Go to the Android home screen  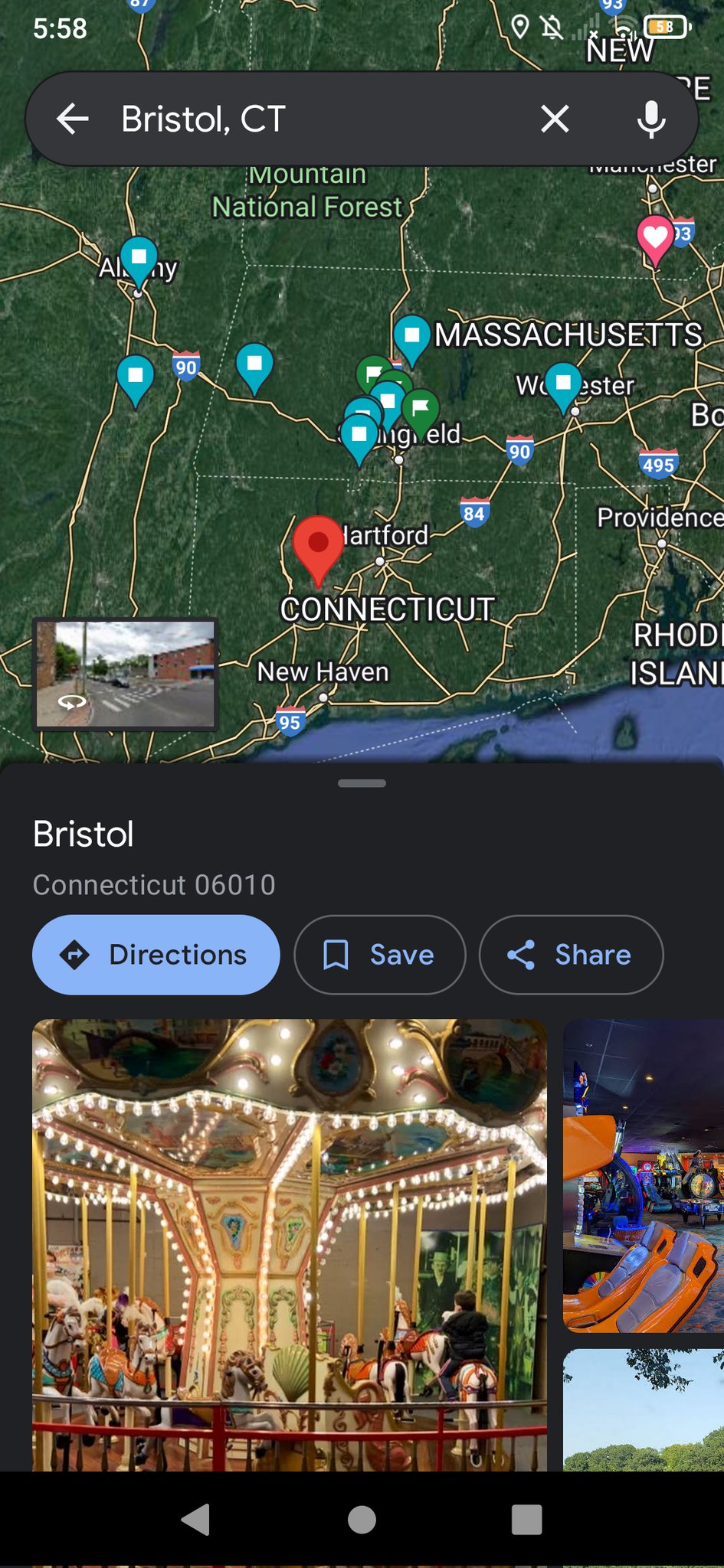point(362,1520)
